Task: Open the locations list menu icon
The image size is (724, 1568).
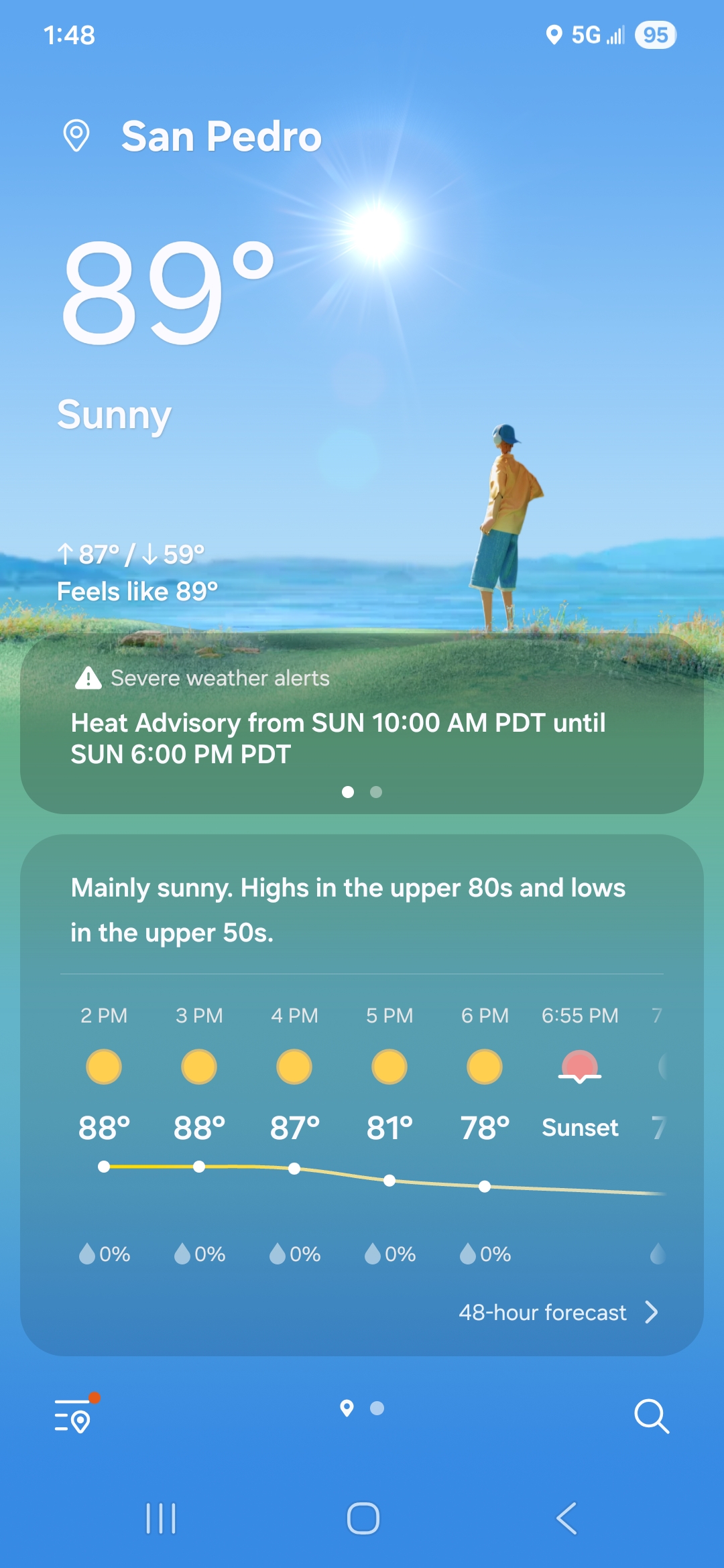Action: click(x=72, y=1415)
